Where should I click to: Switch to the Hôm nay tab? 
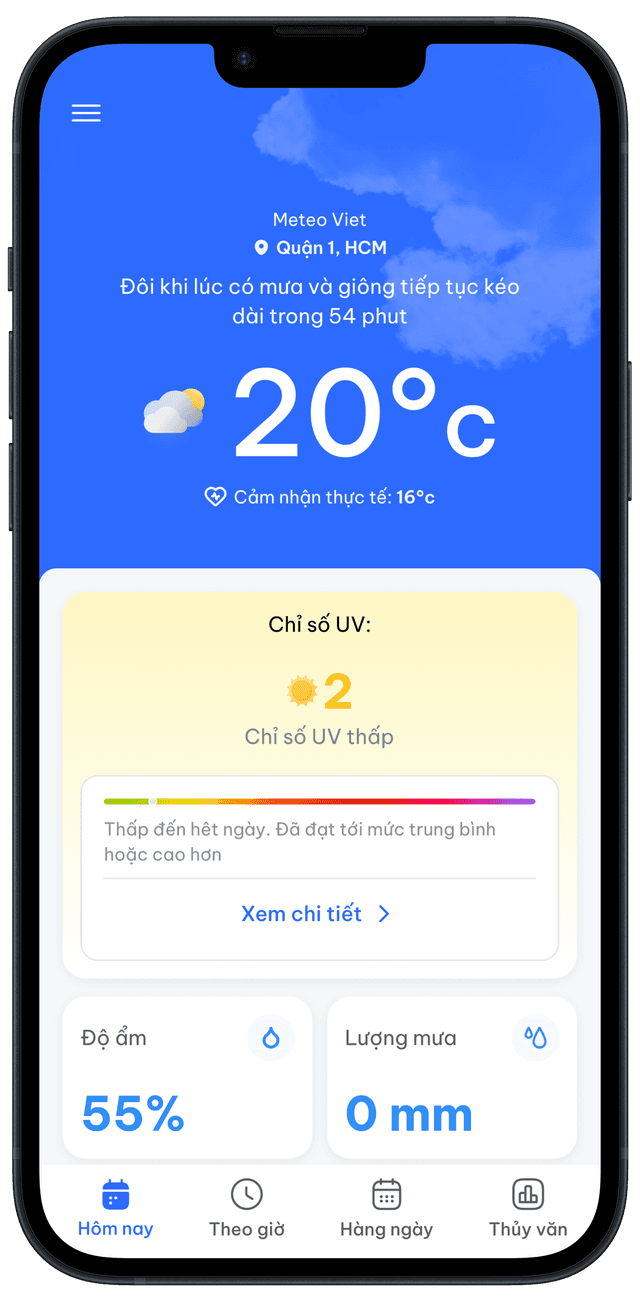(116, 1208)
